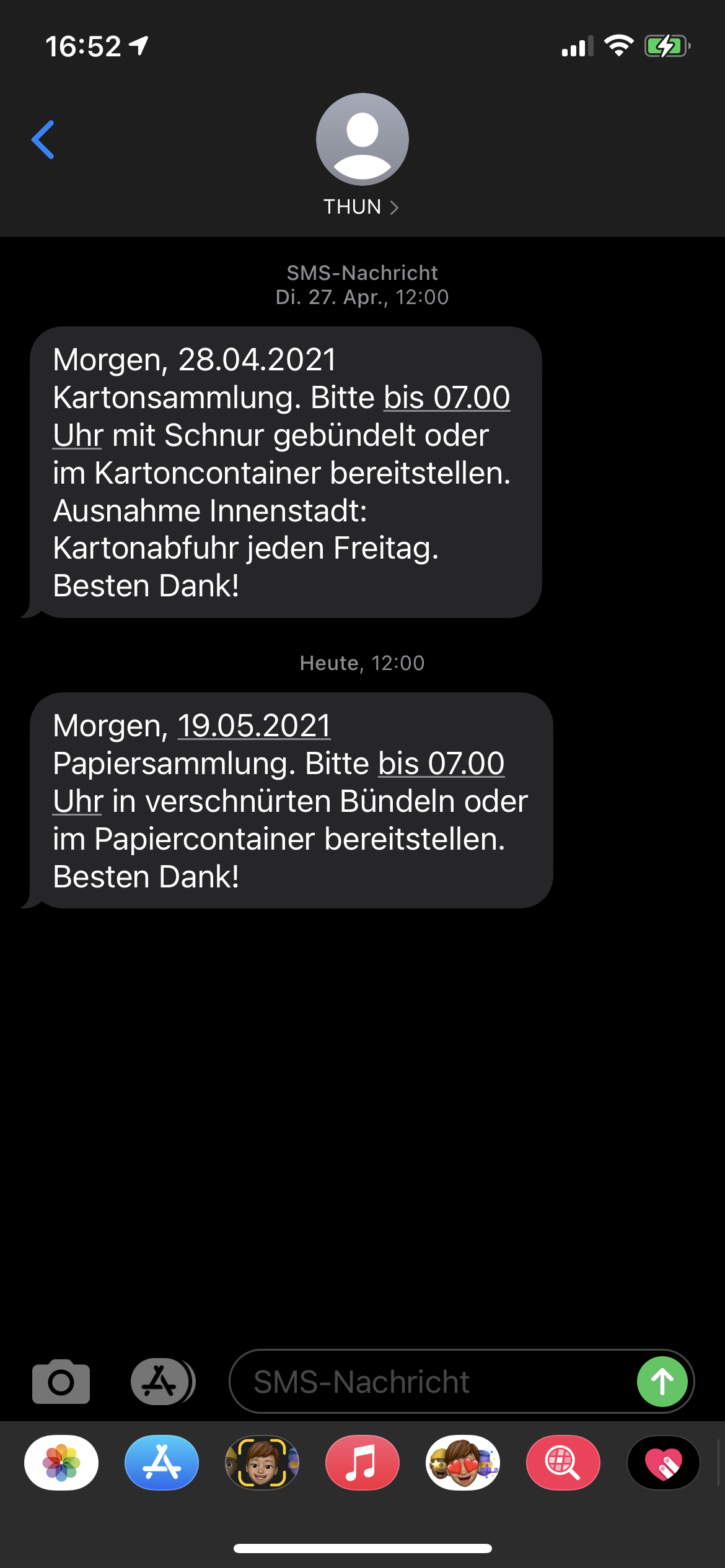Open Memoji camera effects app
Viewport: 725px width, 1568px height.
click(262, 1463)
